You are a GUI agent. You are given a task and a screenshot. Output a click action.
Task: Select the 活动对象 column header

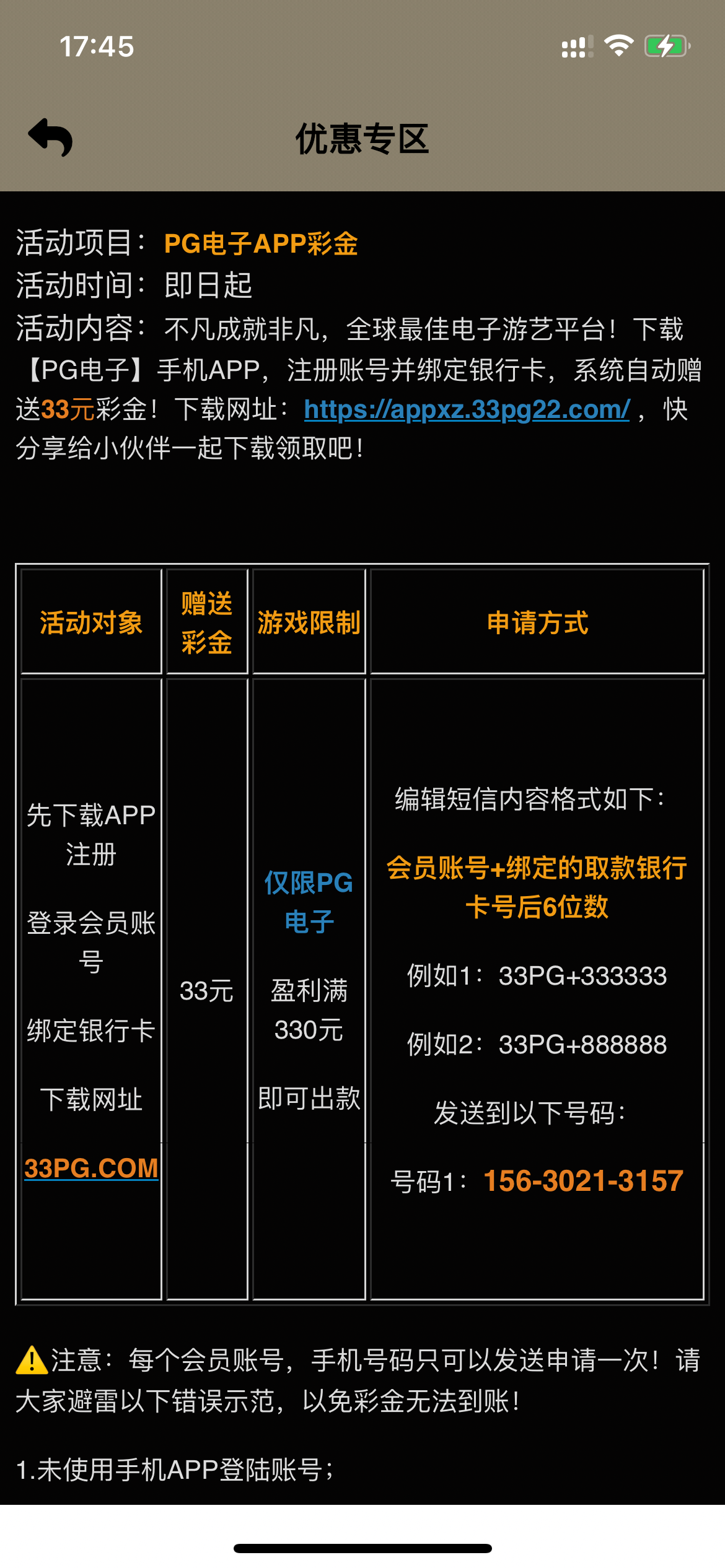click(x=90, y=622)
